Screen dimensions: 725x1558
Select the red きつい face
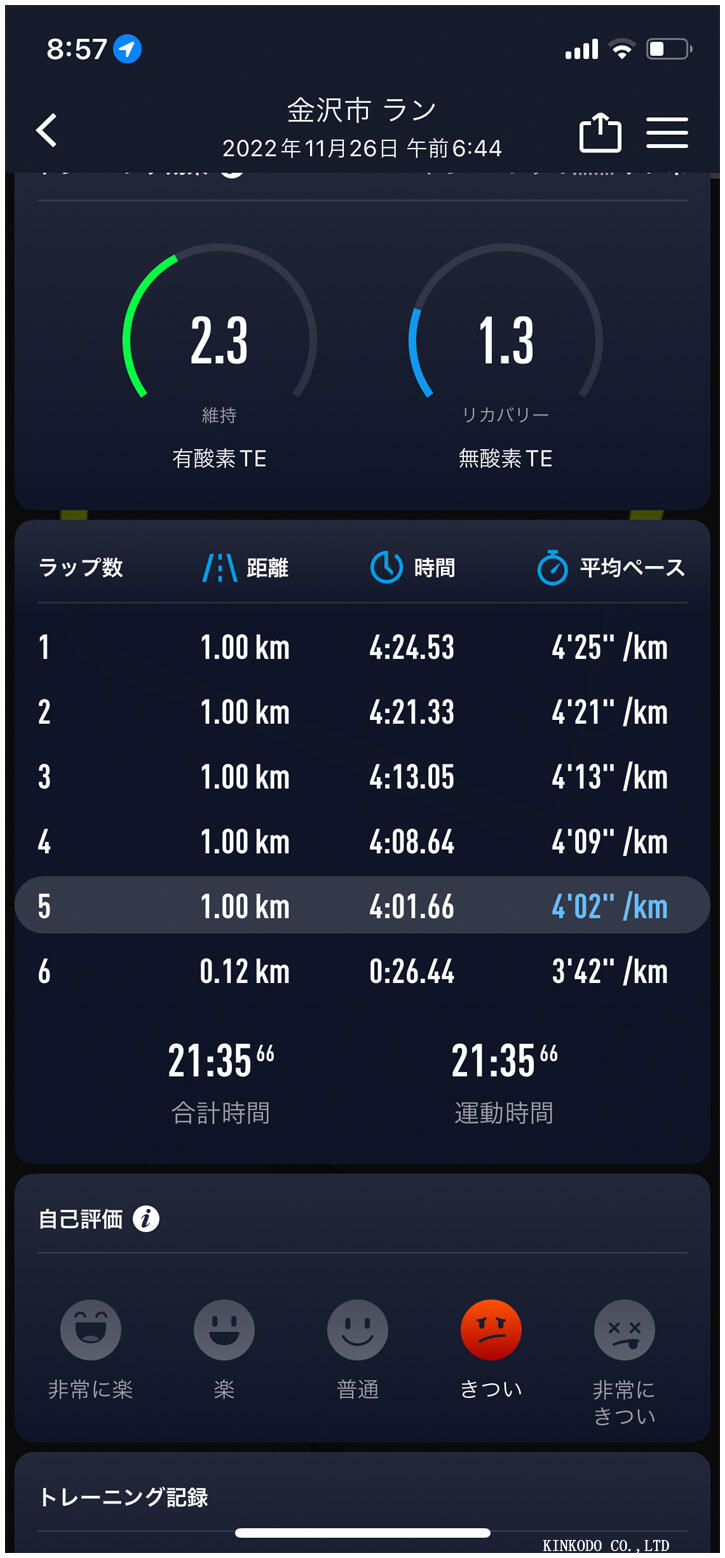coord(491,1331)
